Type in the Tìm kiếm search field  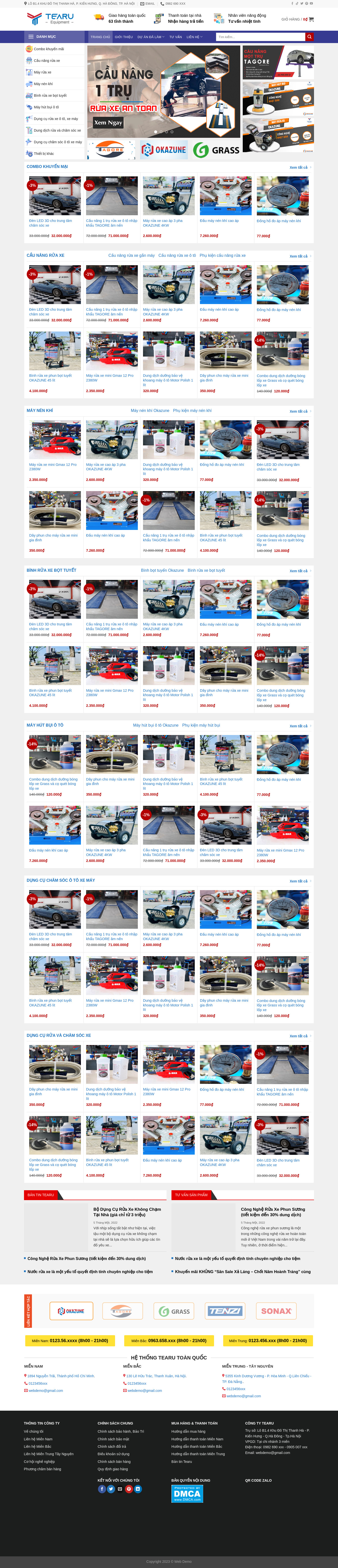click(x=260, y=37)
